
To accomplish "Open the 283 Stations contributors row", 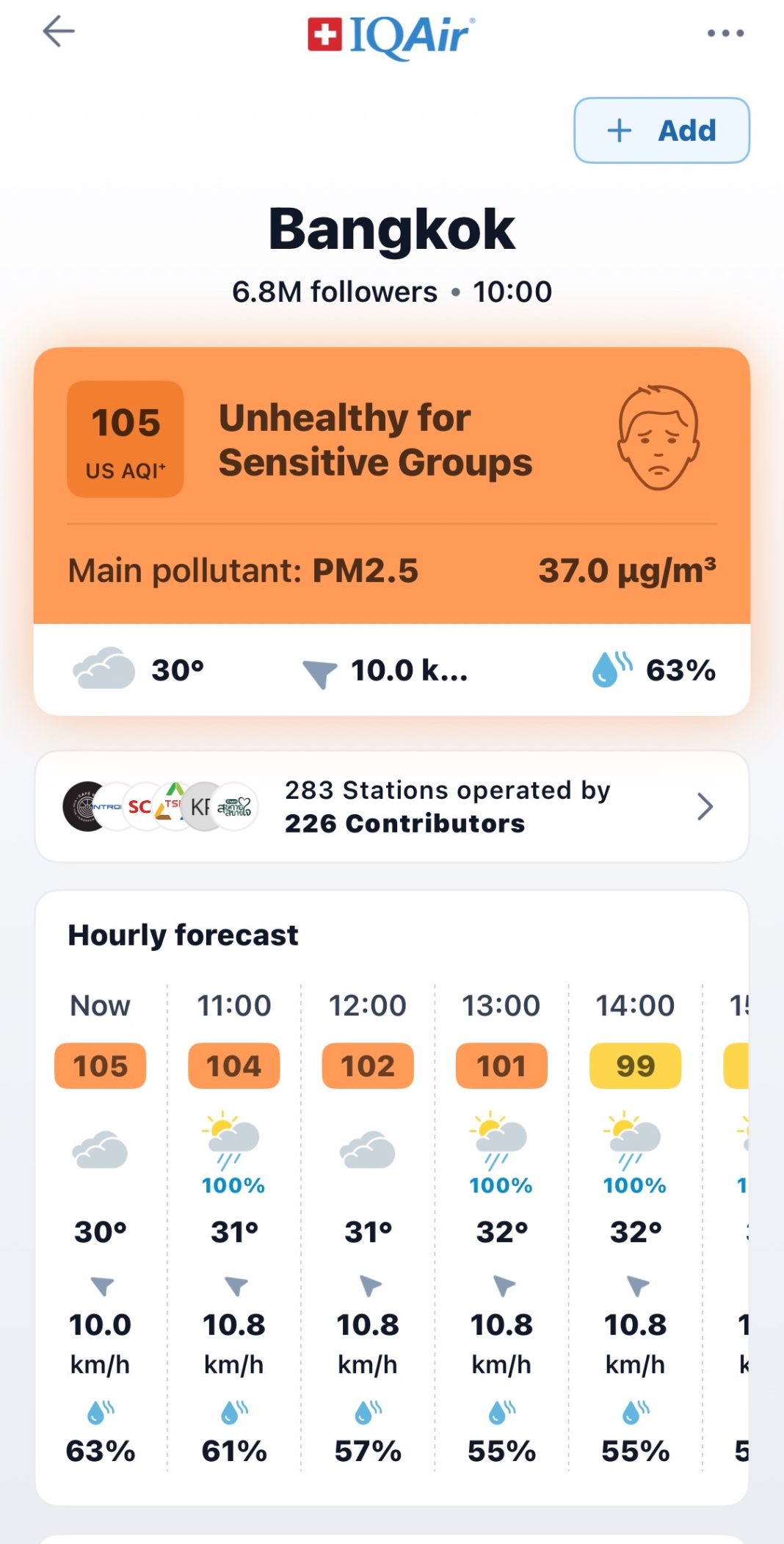I will click(x=392, y=806).
